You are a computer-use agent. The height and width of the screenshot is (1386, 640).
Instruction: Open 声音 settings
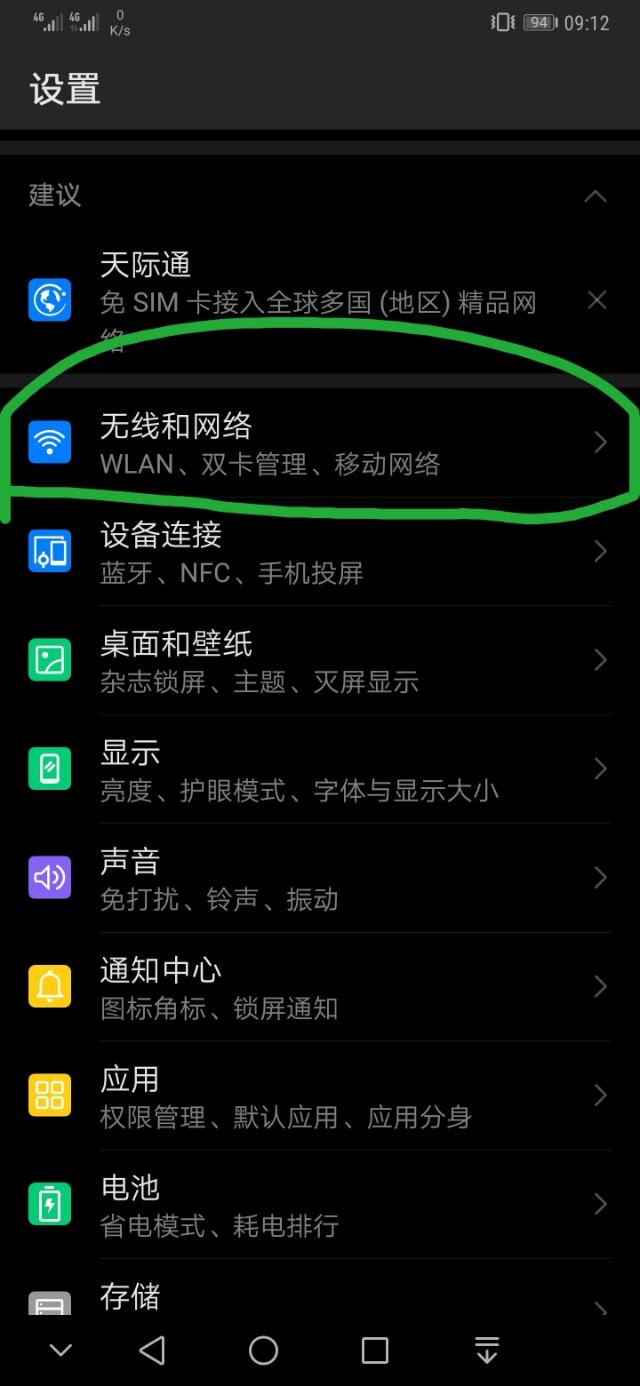(320, 879)
